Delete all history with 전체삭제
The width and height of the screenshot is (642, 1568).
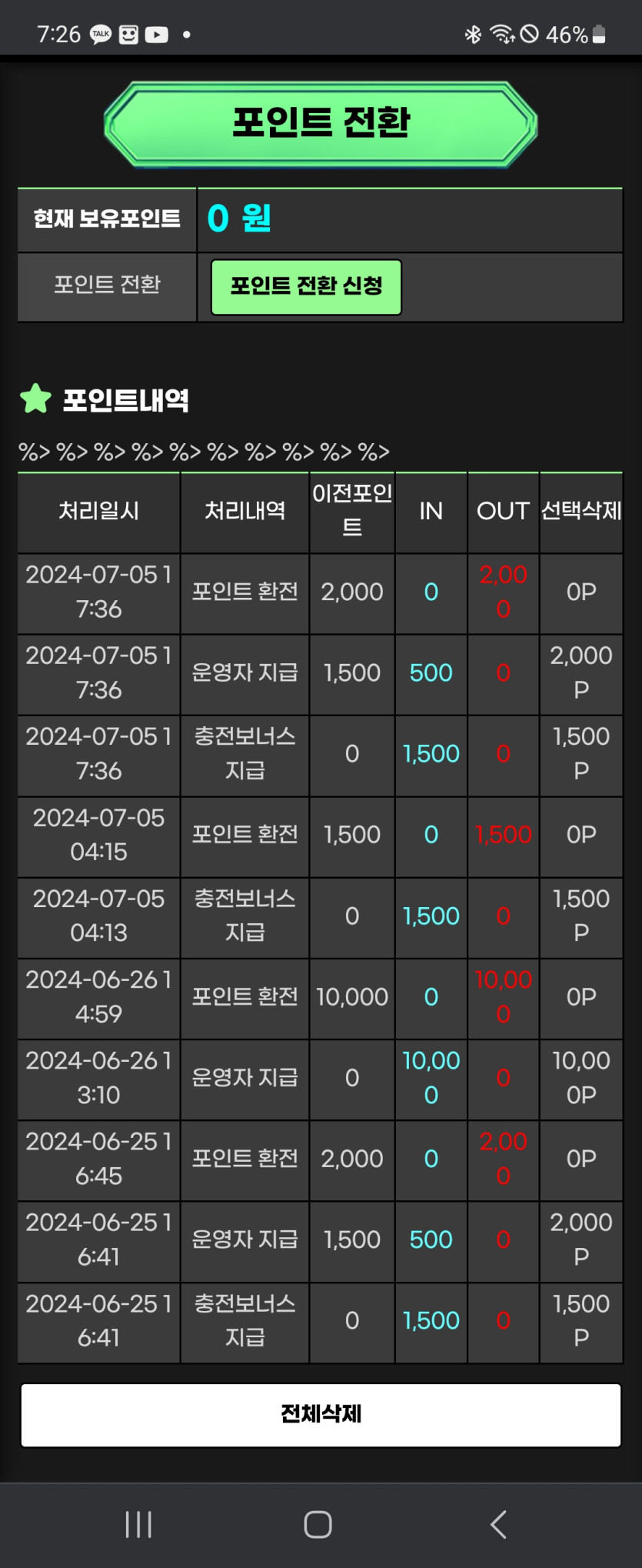point(321,1414)
